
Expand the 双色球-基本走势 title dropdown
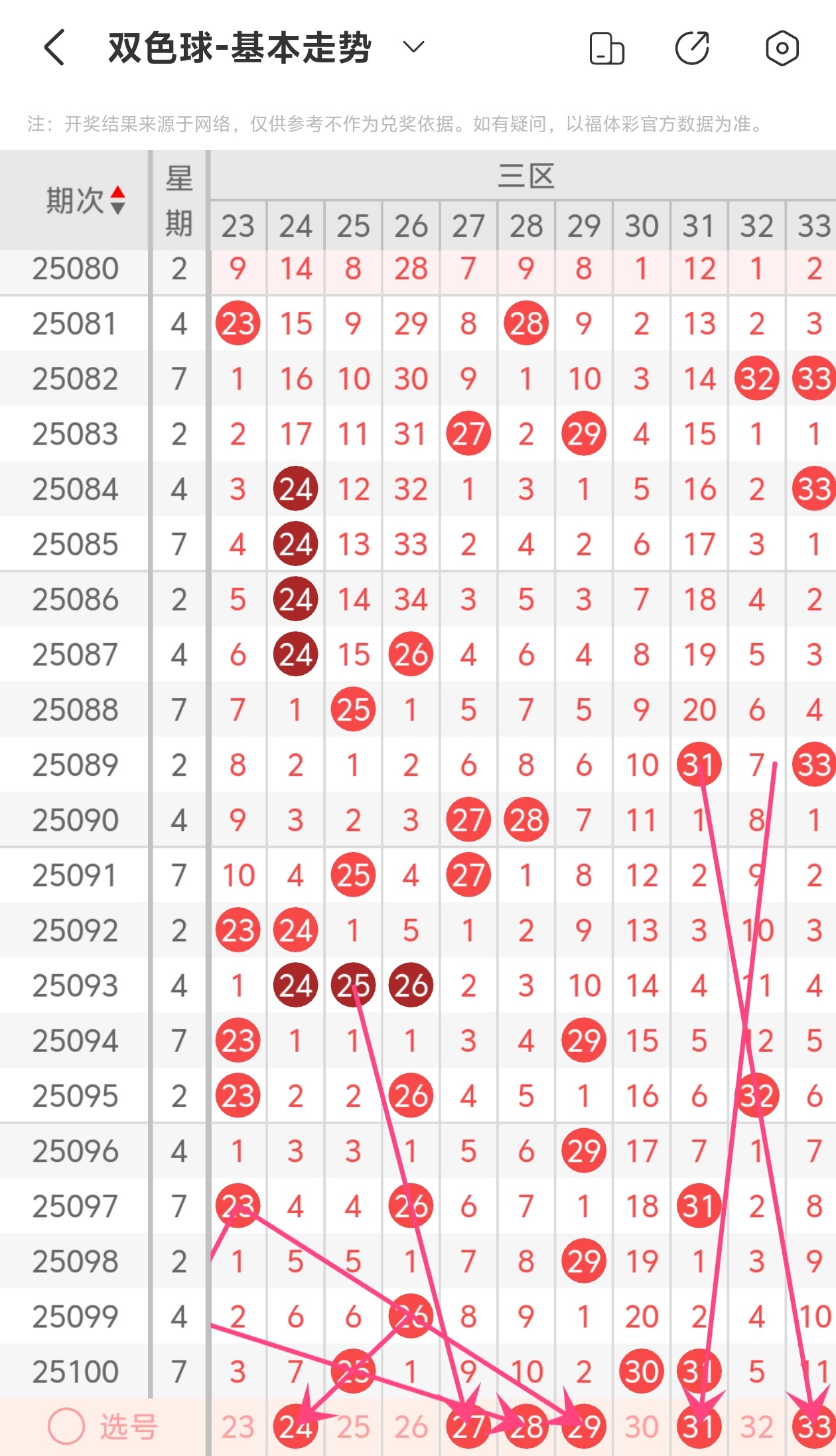413,48
